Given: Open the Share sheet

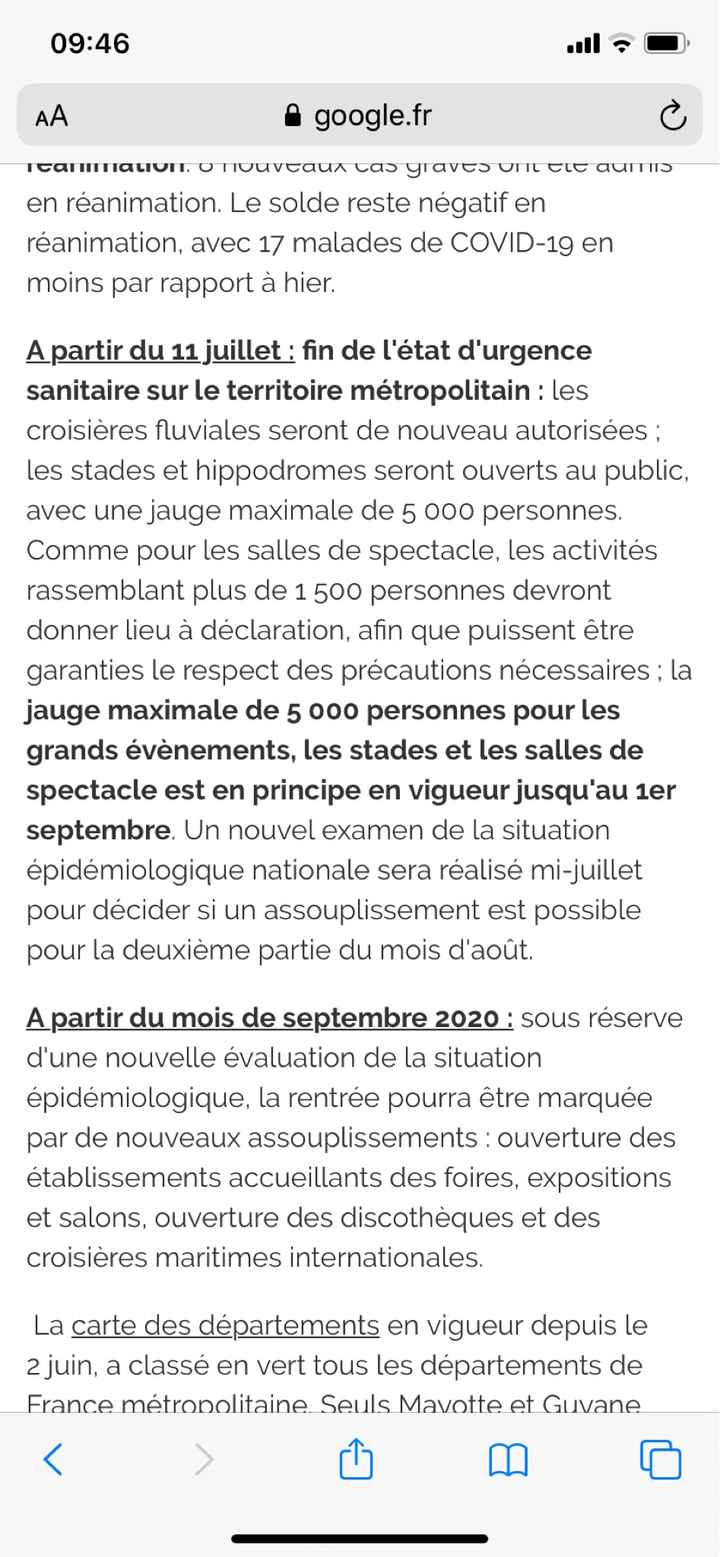Looking at the screenshot, I should pyautogui.click(x=355, y=1459).
